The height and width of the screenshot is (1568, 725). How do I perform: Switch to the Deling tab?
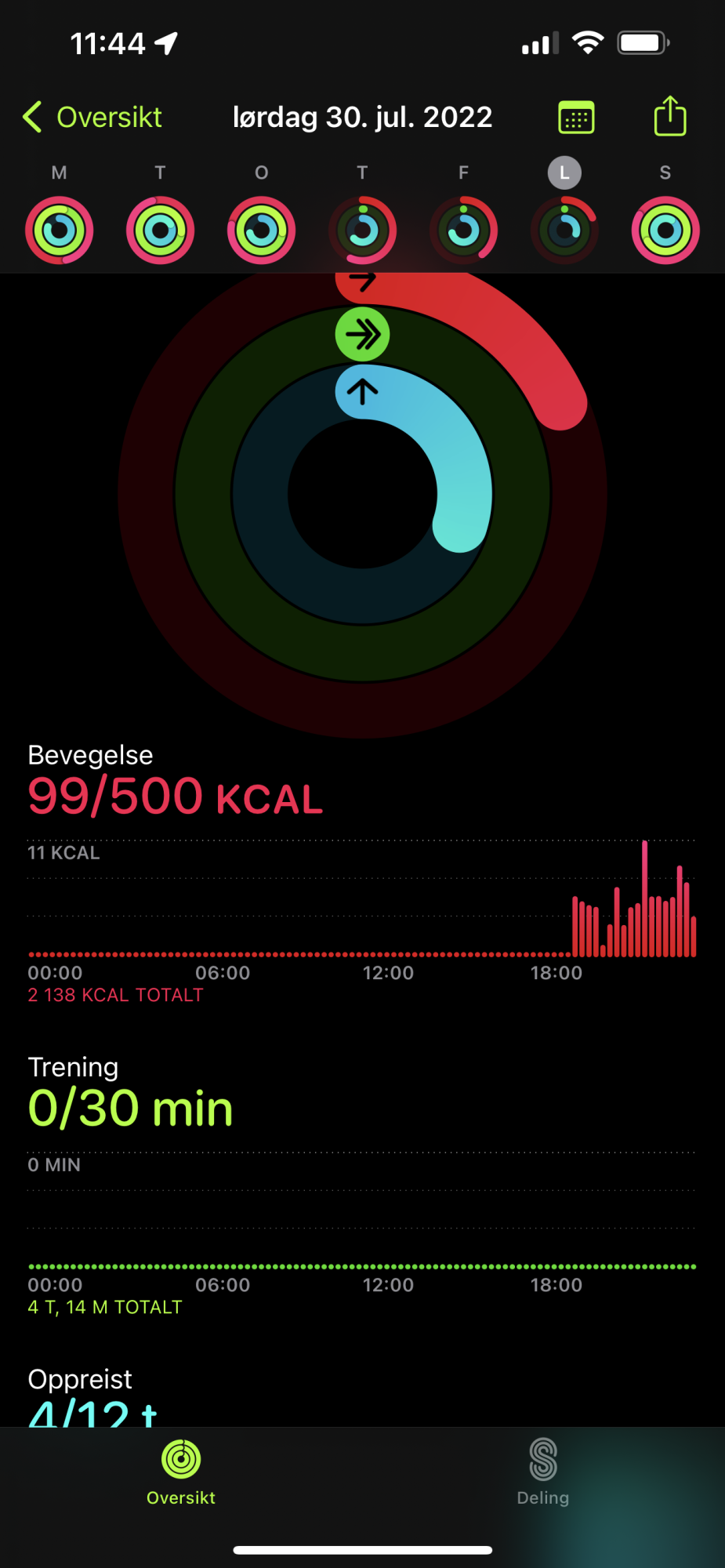click(542, 1472)
